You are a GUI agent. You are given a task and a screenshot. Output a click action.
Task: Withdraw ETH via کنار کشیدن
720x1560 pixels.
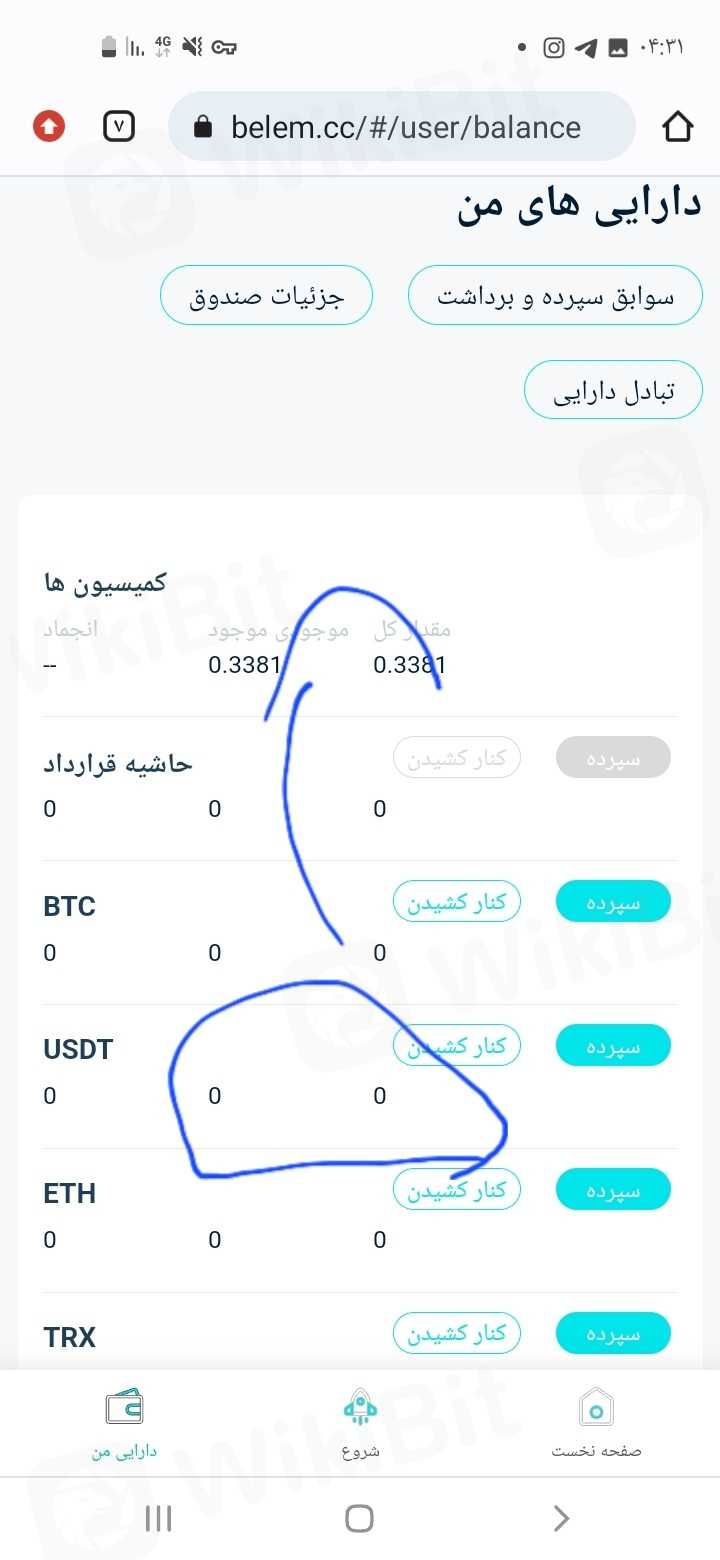(x=457, y=1190)
